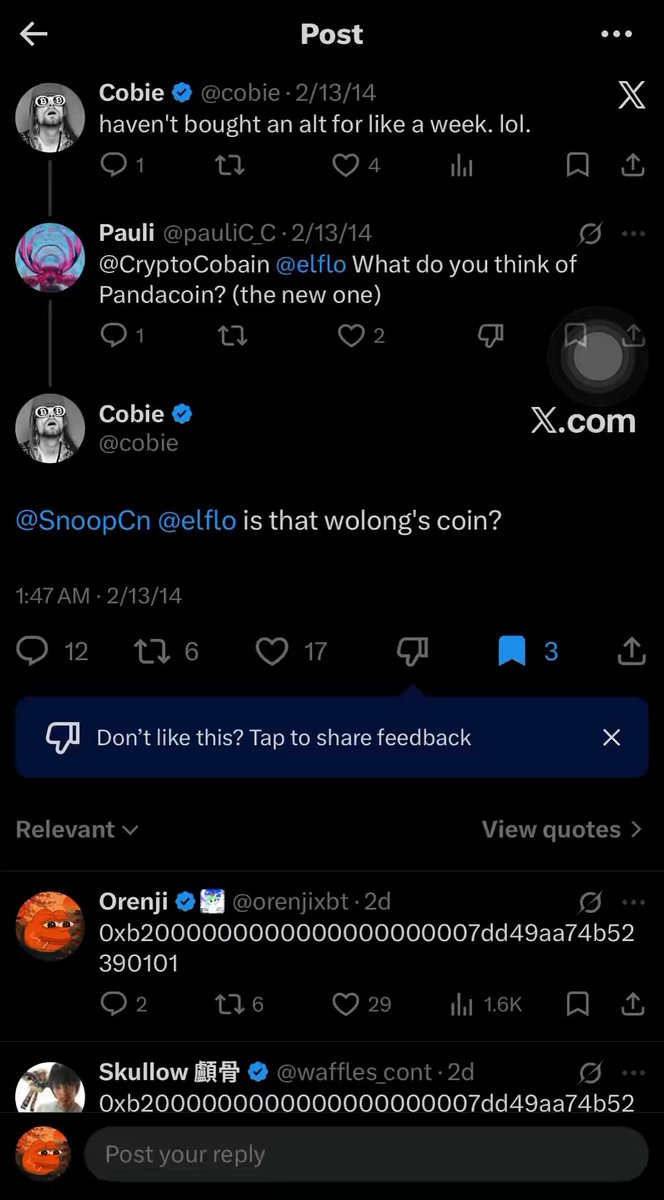Open the overflow menu in the Post header
This screenshot has width=664, height=1200.
(616, 34)
